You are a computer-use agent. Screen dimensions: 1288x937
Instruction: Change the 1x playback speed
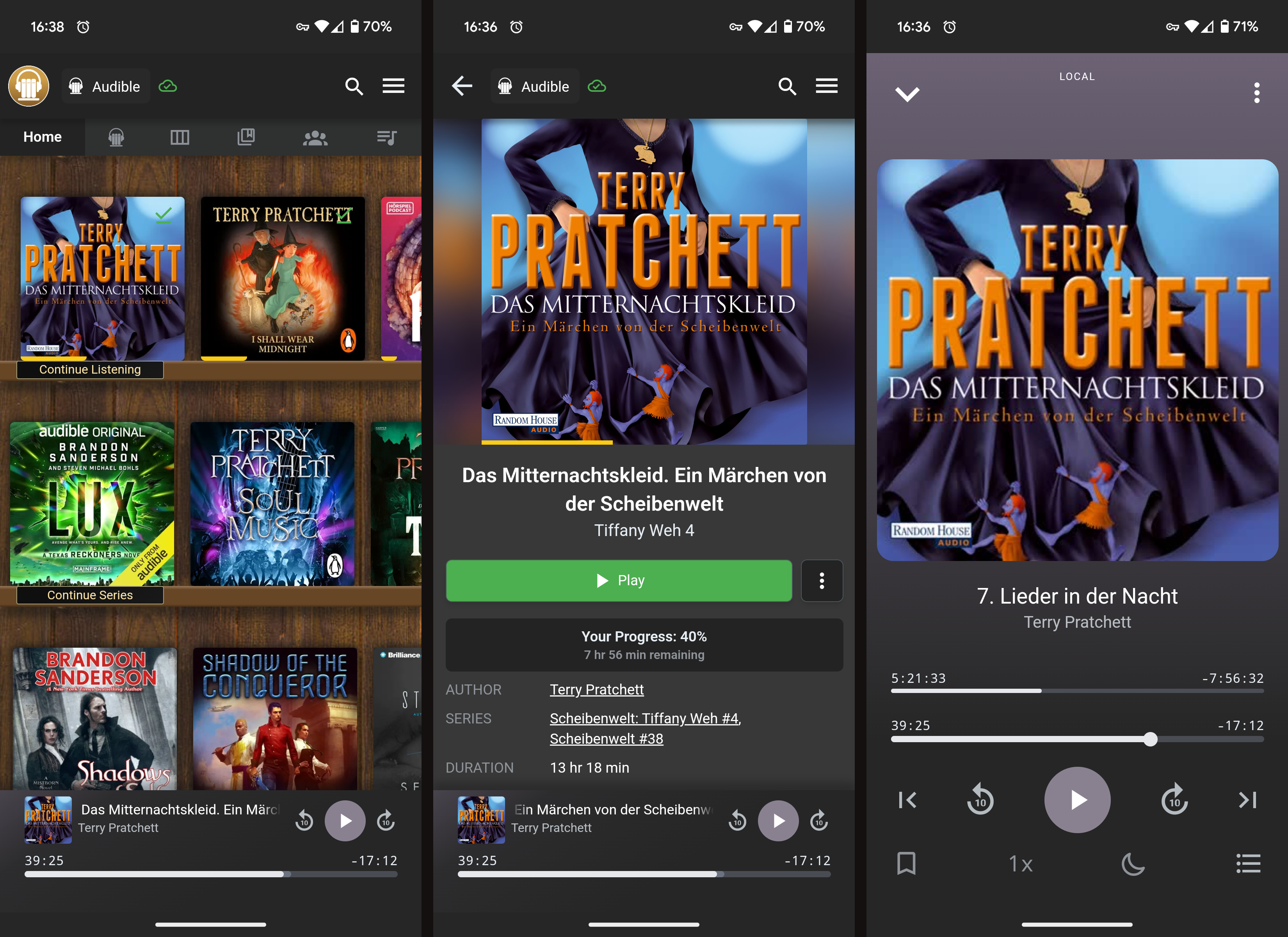[x=1020, y=864]
